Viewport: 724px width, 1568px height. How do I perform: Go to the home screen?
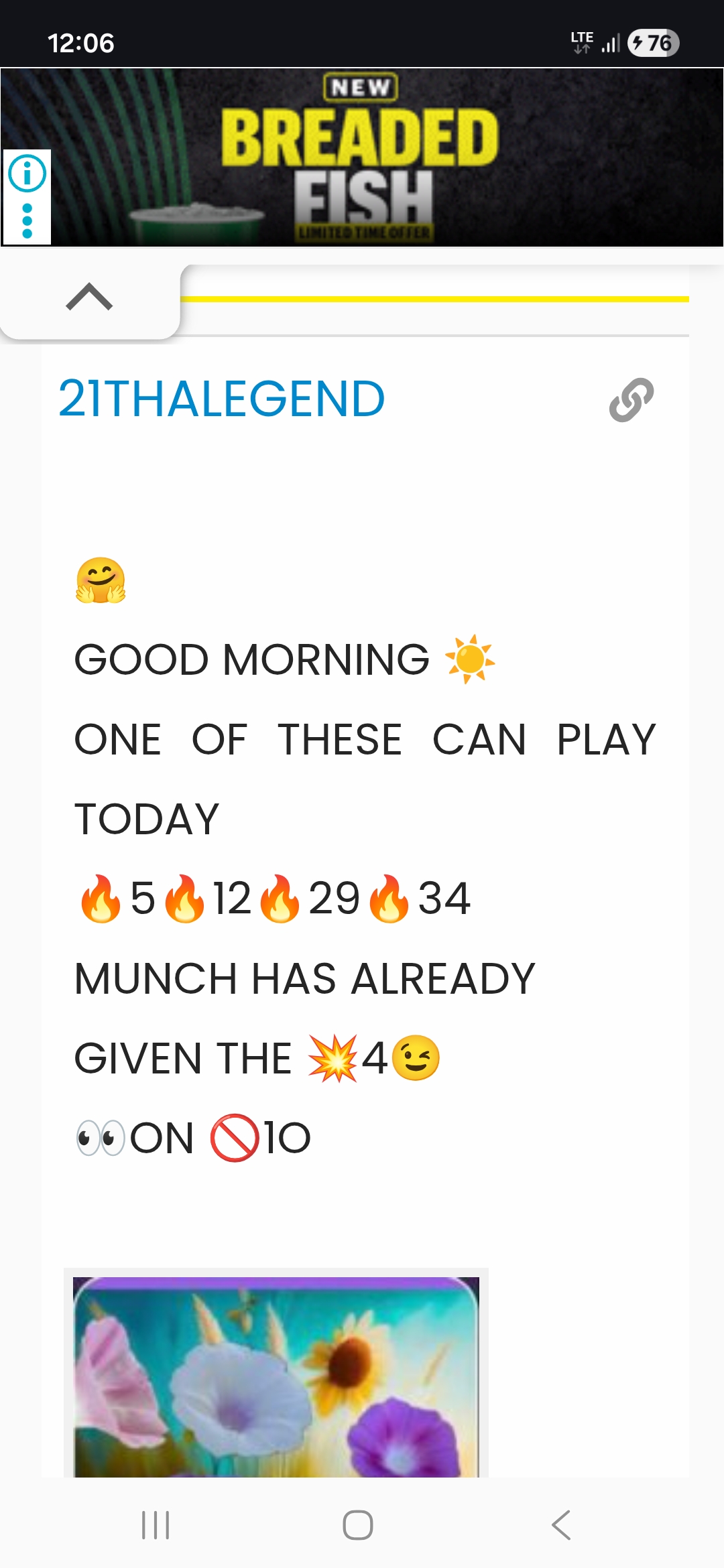click(x=357, y=1525)
